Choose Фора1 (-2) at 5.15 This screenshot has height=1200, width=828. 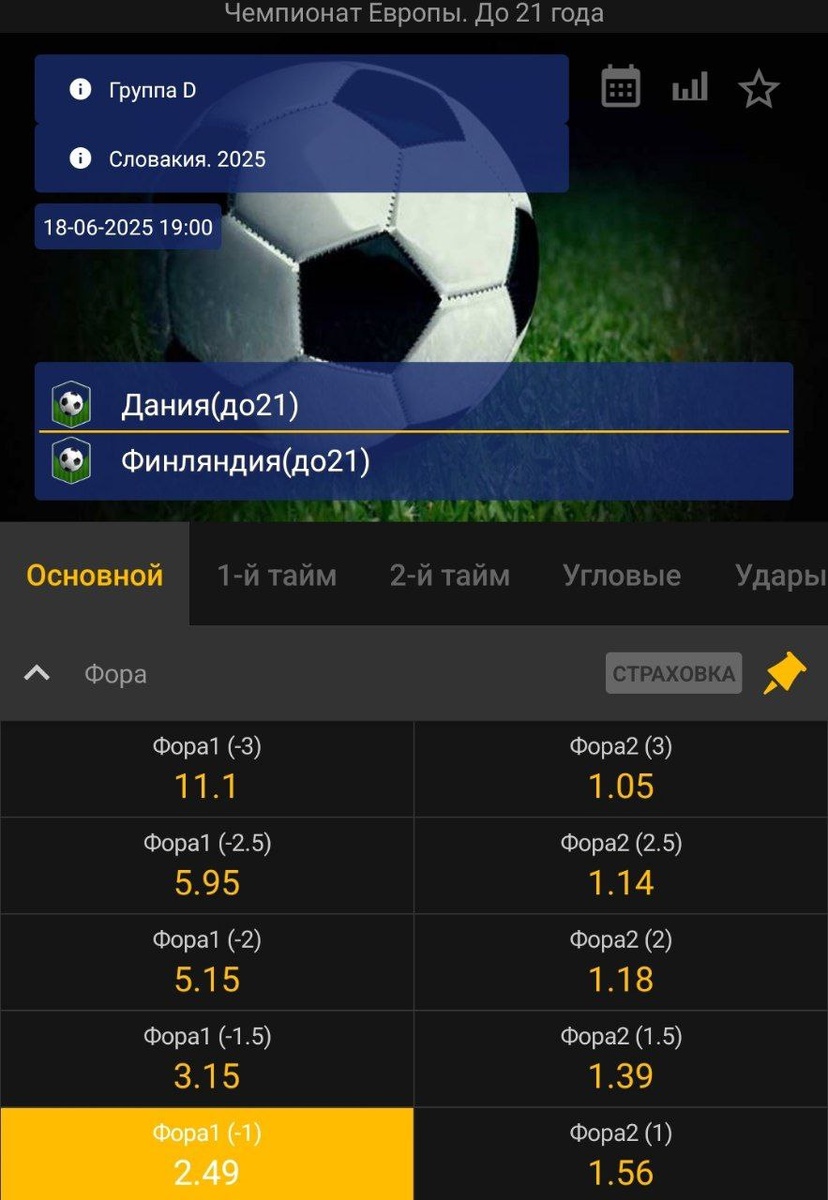207,962
